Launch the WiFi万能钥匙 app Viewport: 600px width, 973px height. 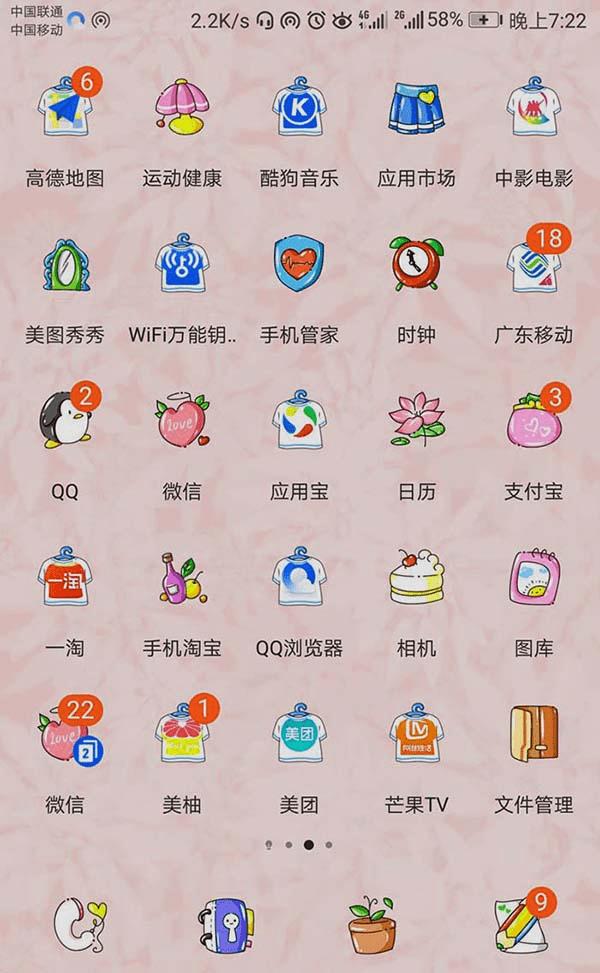(182, 265)
